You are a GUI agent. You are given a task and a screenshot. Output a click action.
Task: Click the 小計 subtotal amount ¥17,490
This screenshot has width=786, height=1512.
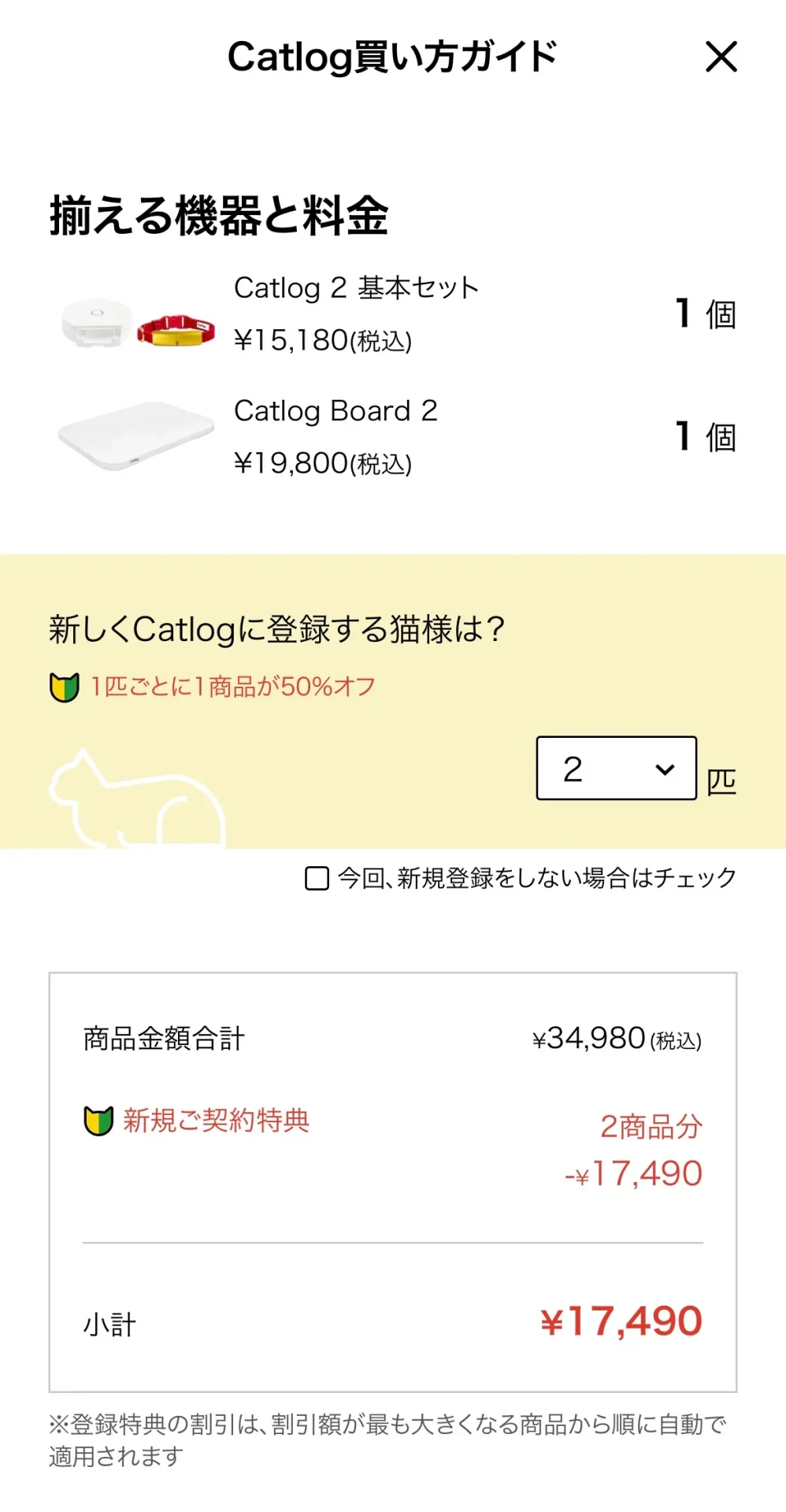coord(621,1322)
